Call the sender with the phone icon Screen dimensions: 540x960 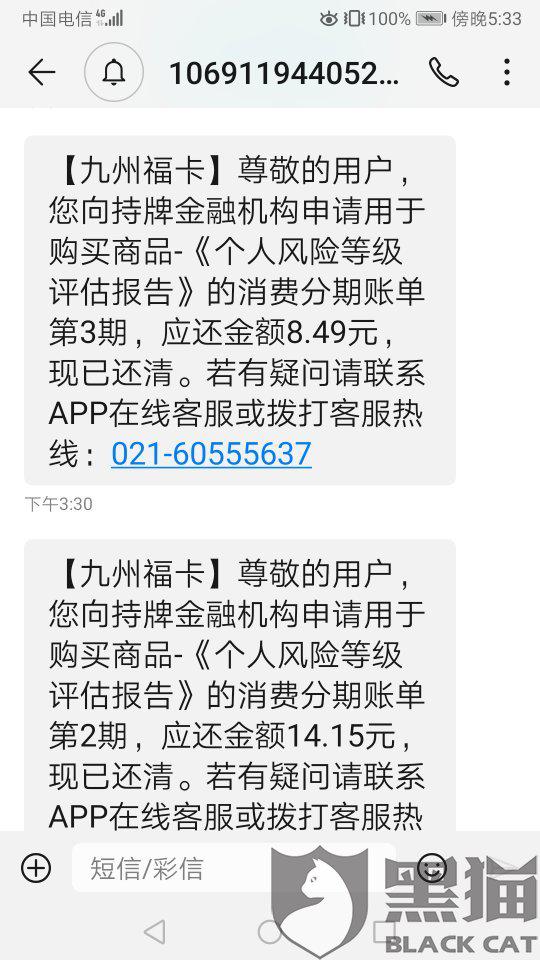(x=443, y=73)
